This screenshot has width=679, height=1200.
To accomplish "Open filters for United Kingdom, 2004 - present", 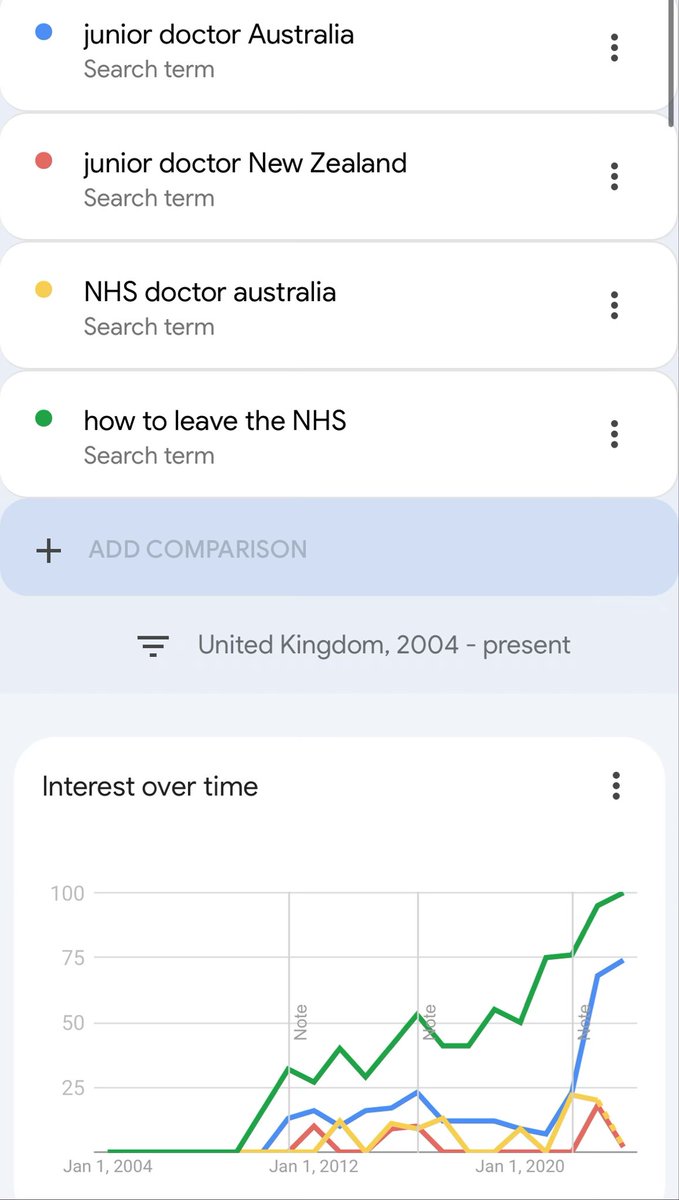I will 354,645.
